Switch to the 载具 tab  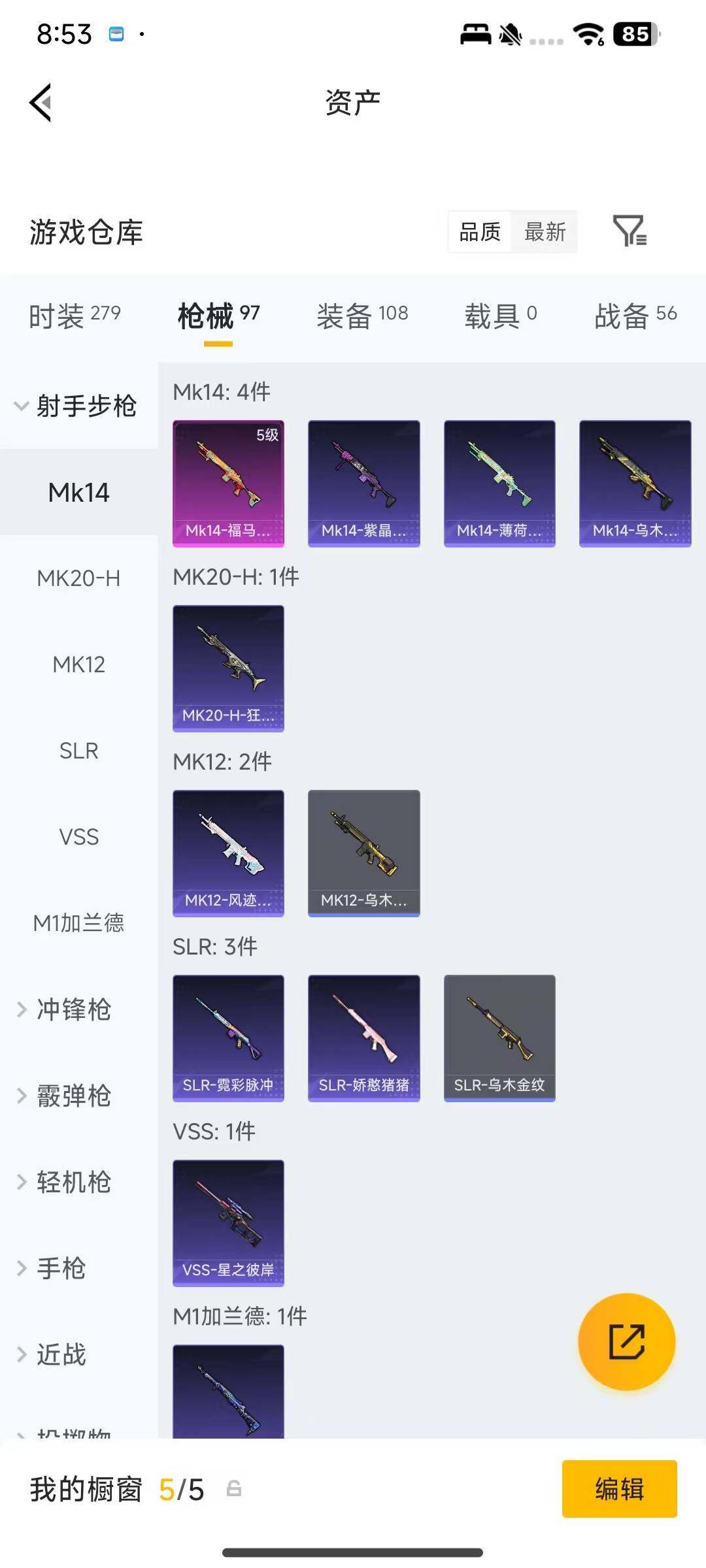coord(501,316)
